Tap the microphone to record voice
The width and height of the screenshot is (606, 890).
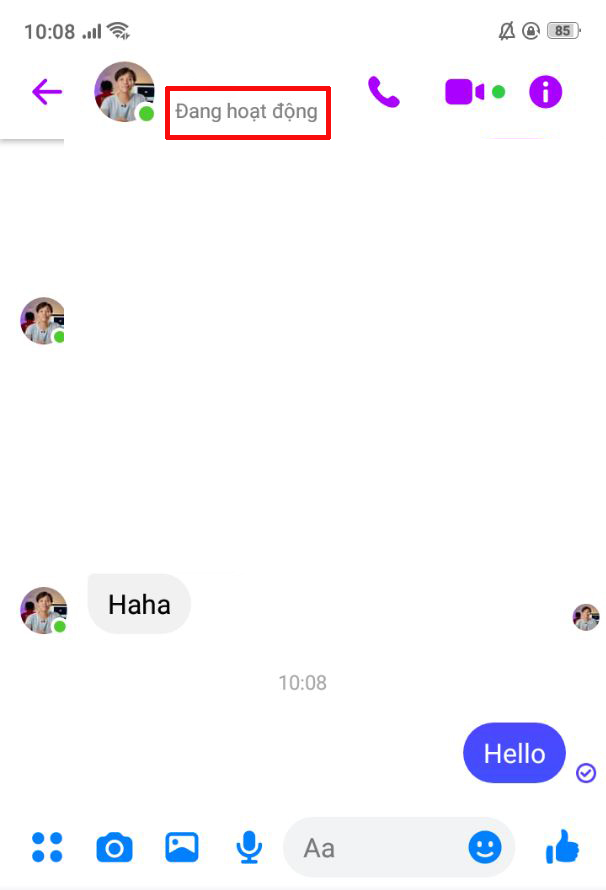pyautogui.click(x=249, y=848)
